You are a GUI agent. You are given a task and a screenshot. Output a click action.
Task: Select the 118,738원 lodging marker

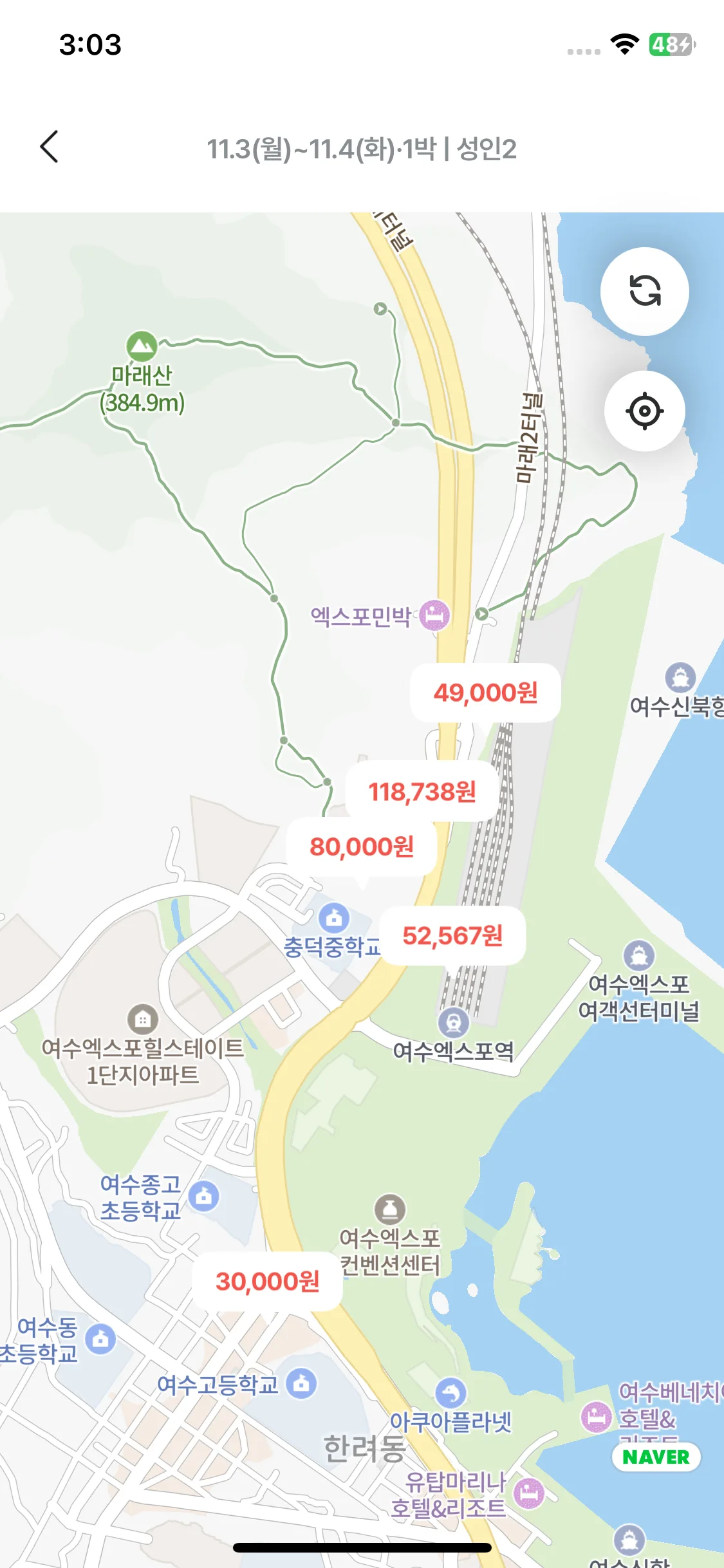pyautogui.click(x=422, y=792)
